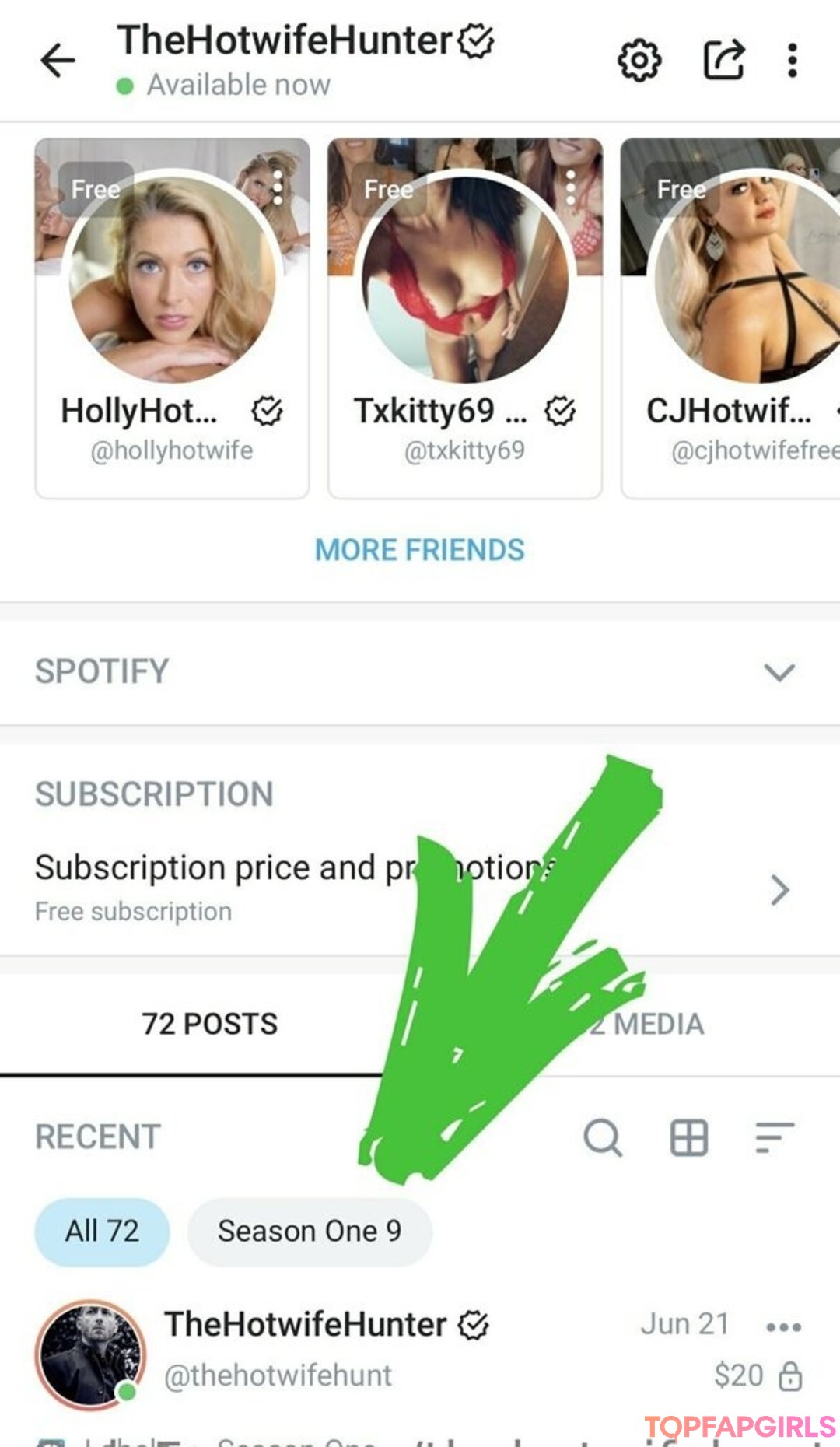Viewport: 840px width, 1447px height.
Task: Open profile settings gear
Action: [x=639, y=61]
